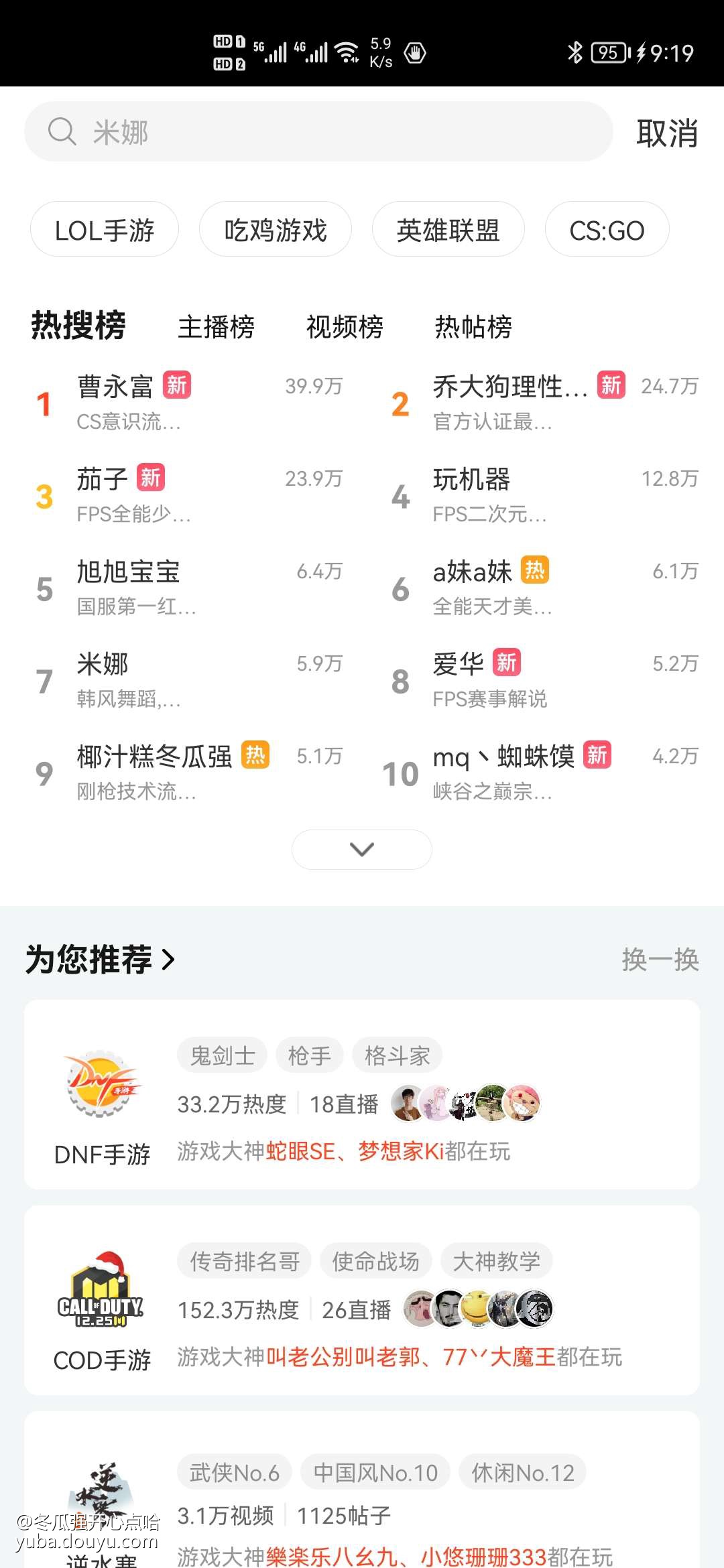The image size is (724, 1568).
Task: Choose the CS:GO chip
Action: [607, 230]
